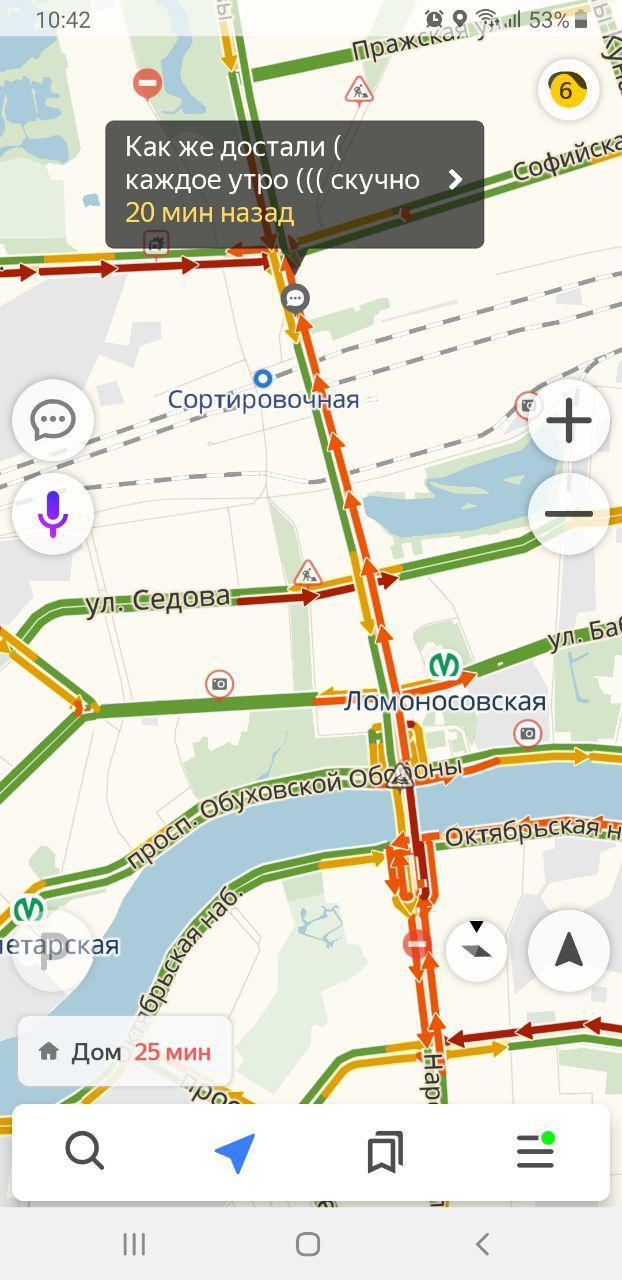Build route home via Дом 25 мин
This screenshot has width=622, height=1280.
(125, 1051)
